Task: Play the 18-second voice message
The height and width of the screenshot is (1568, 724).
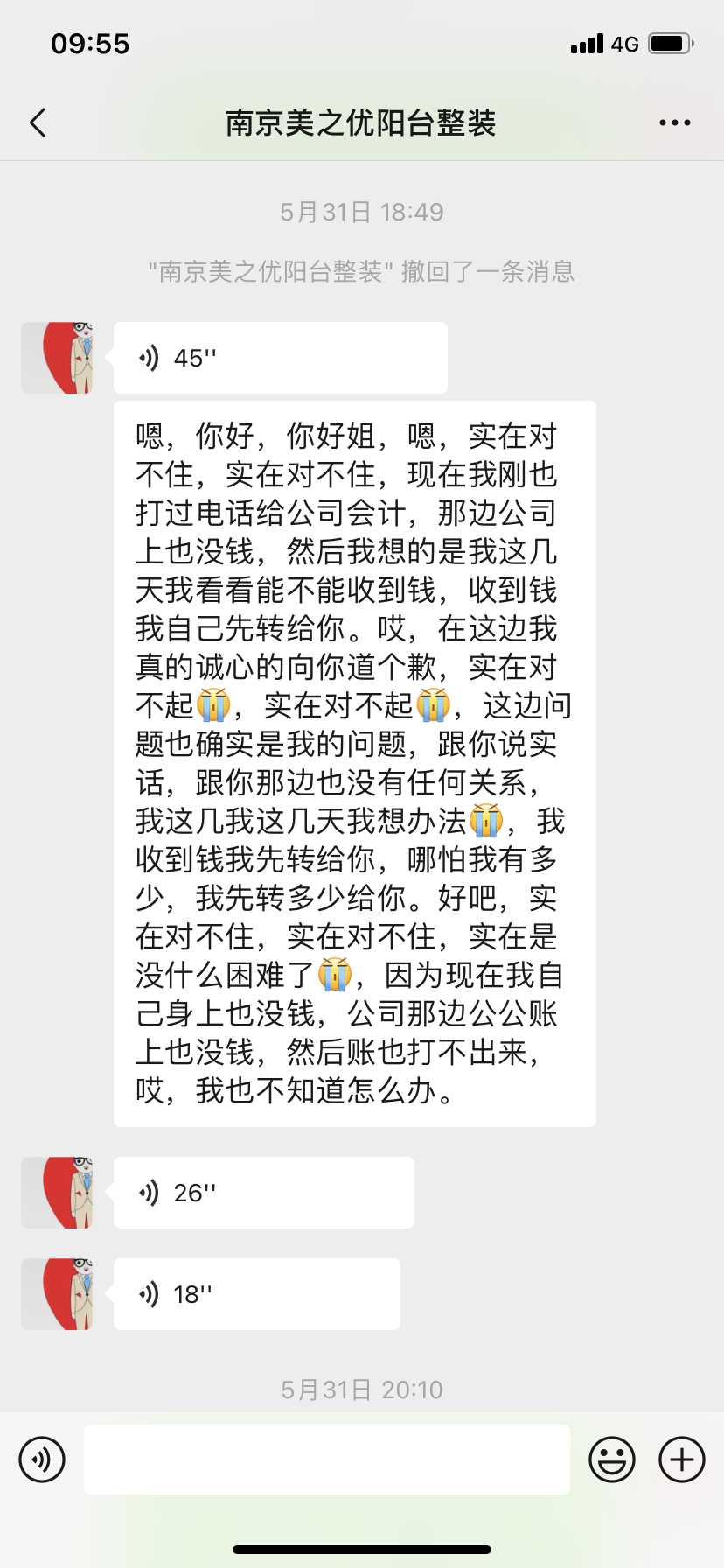Action: coord(256,1294)
